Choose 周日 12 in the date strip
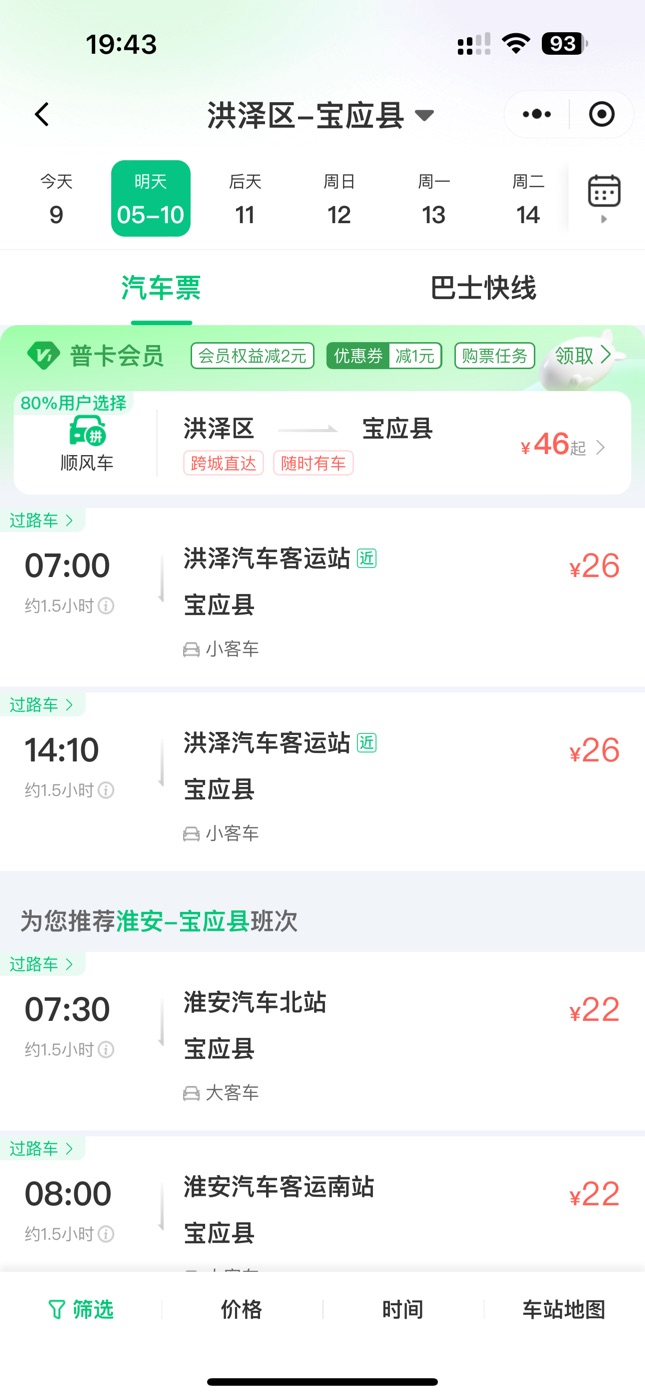Screen dimensions: 645x1398 [339, 199]
